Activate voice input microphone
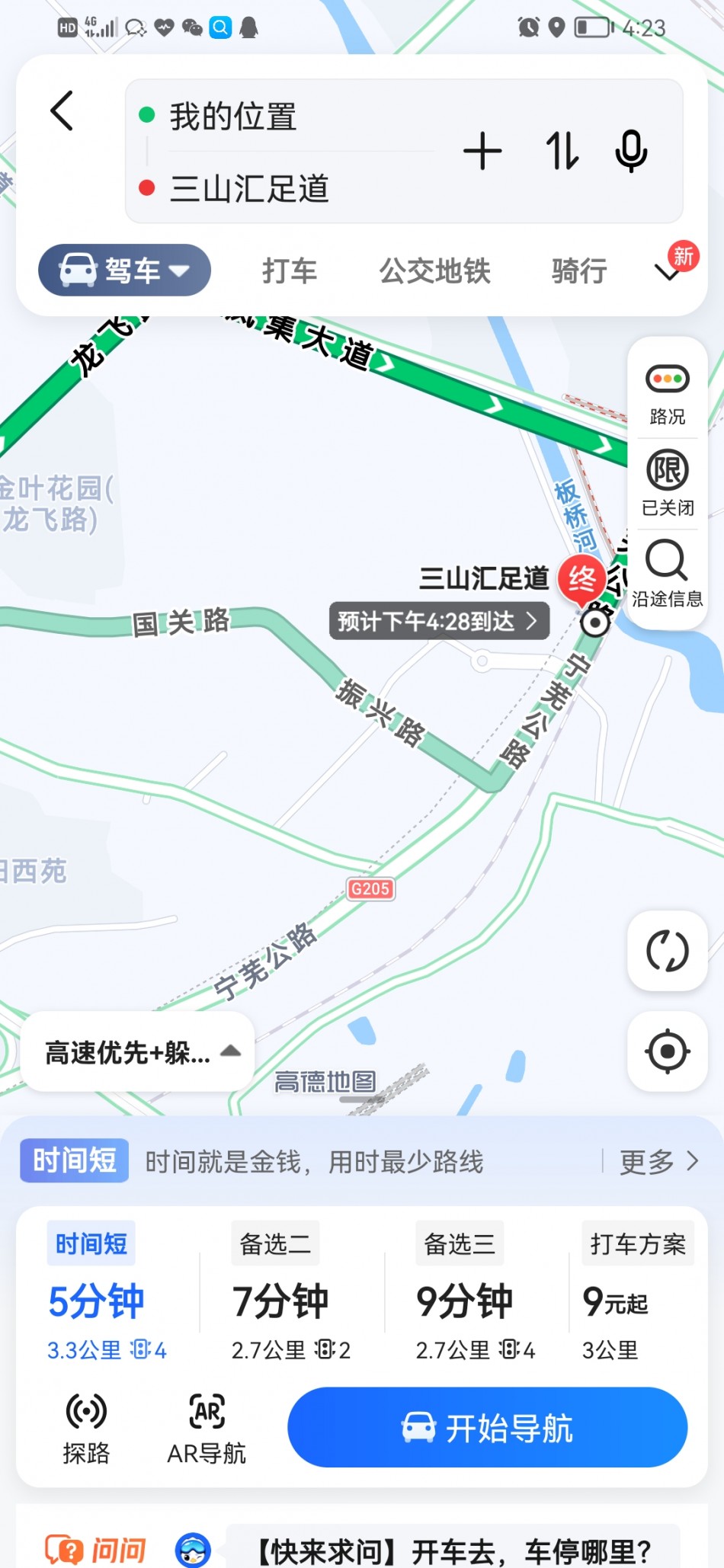 631,151
